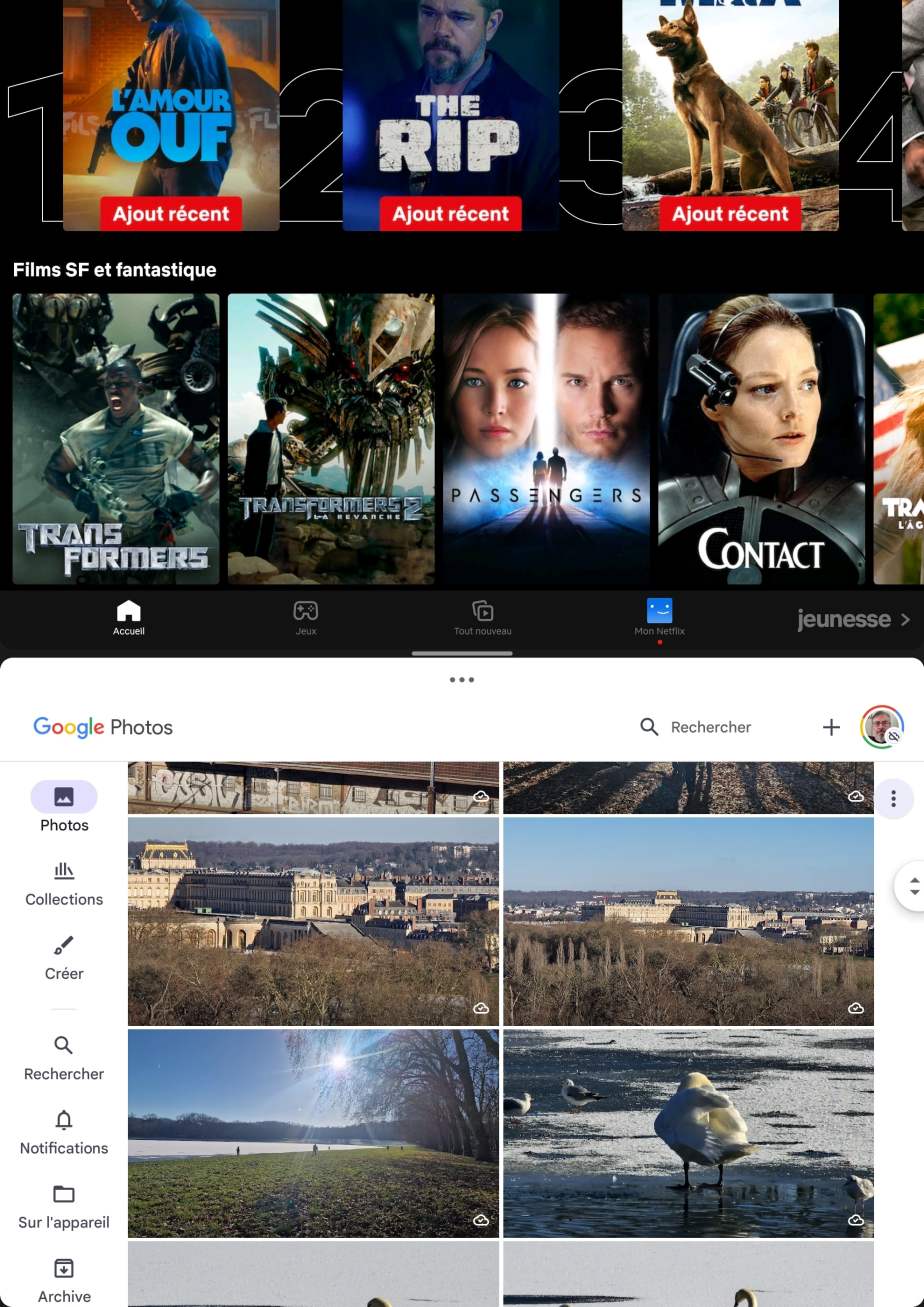Open Notifications in the side rail

(x=64, y=1131)
